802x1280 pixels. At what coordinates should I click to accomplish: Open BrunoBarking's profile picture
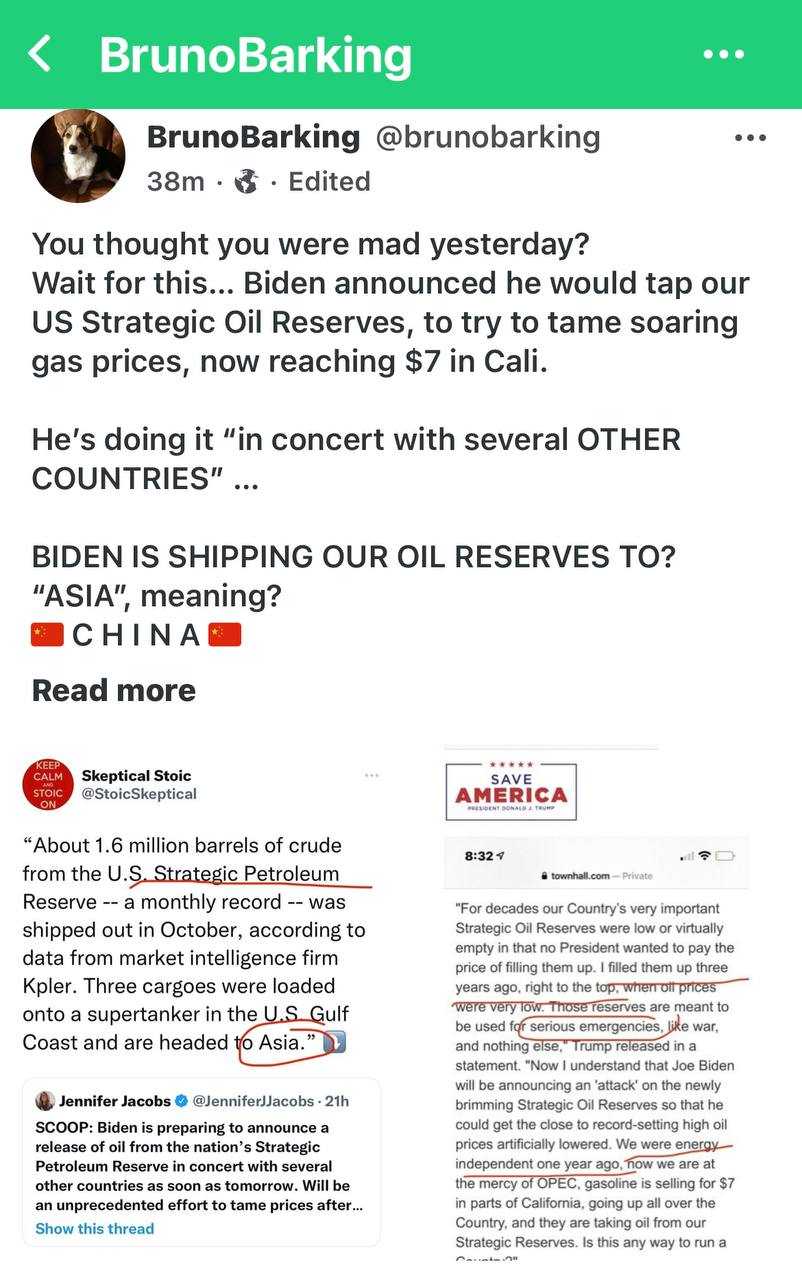(78, 155)
